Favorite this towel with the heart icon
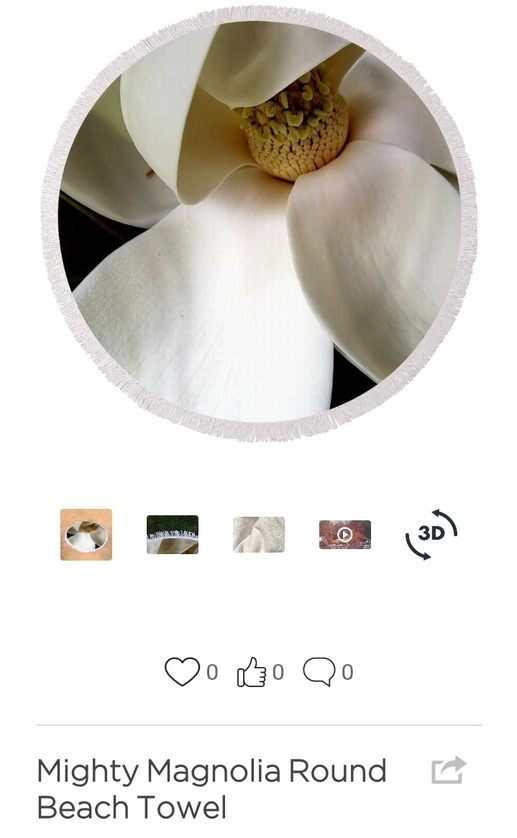The width and height of the screenshot is (517, 838). coord(182,672)
